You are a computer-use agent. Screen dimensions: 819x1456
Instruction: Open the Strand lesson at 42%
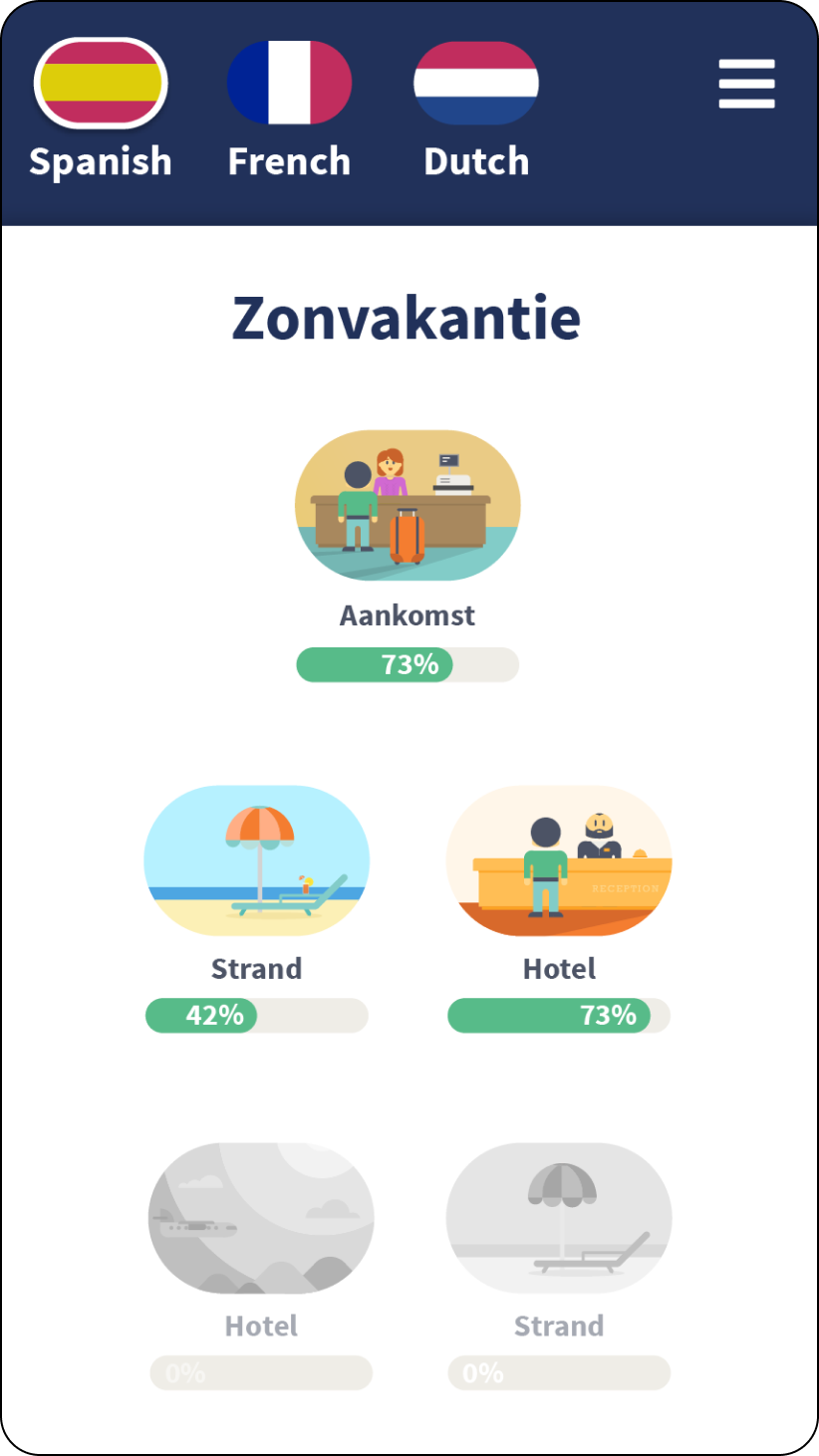(257, 861)
